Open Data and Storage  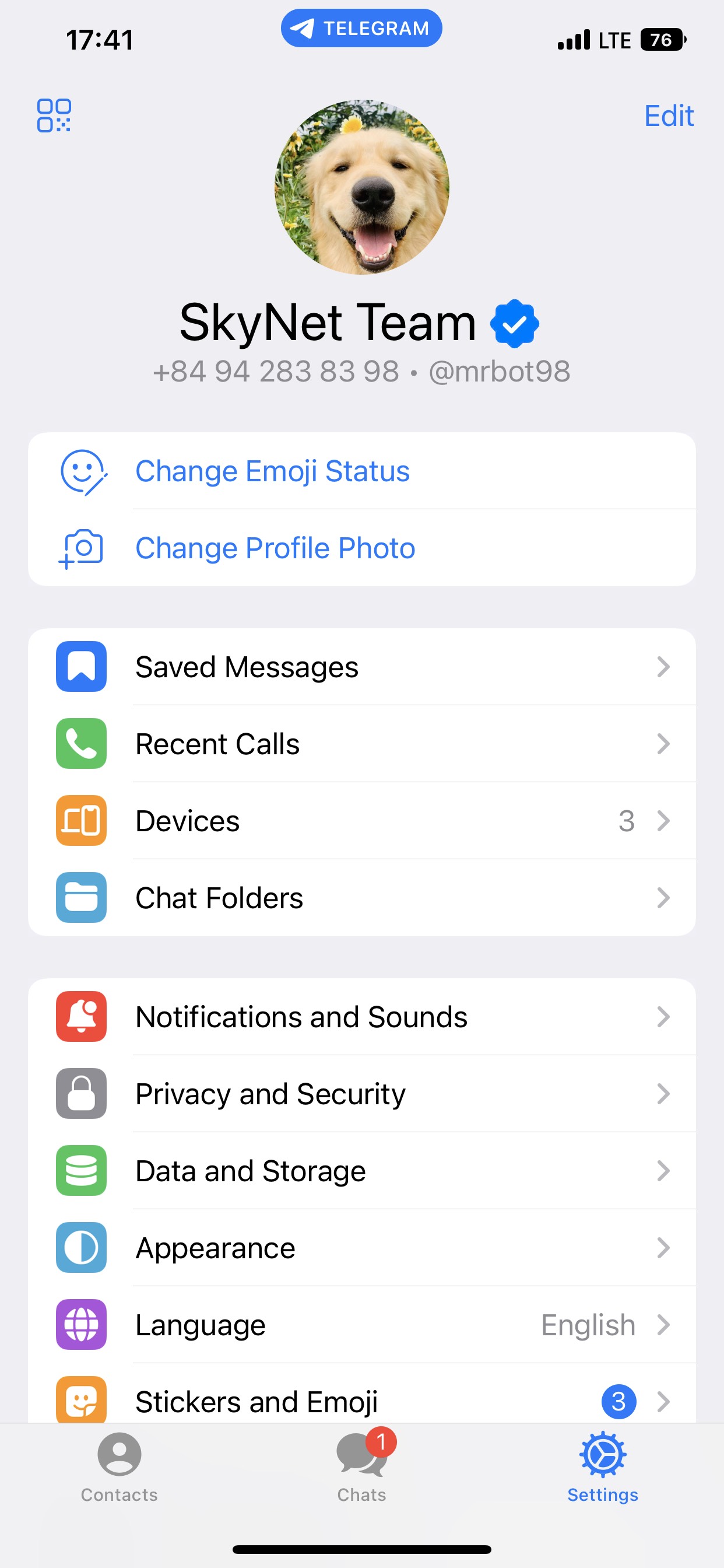(x=361, y=1171)
